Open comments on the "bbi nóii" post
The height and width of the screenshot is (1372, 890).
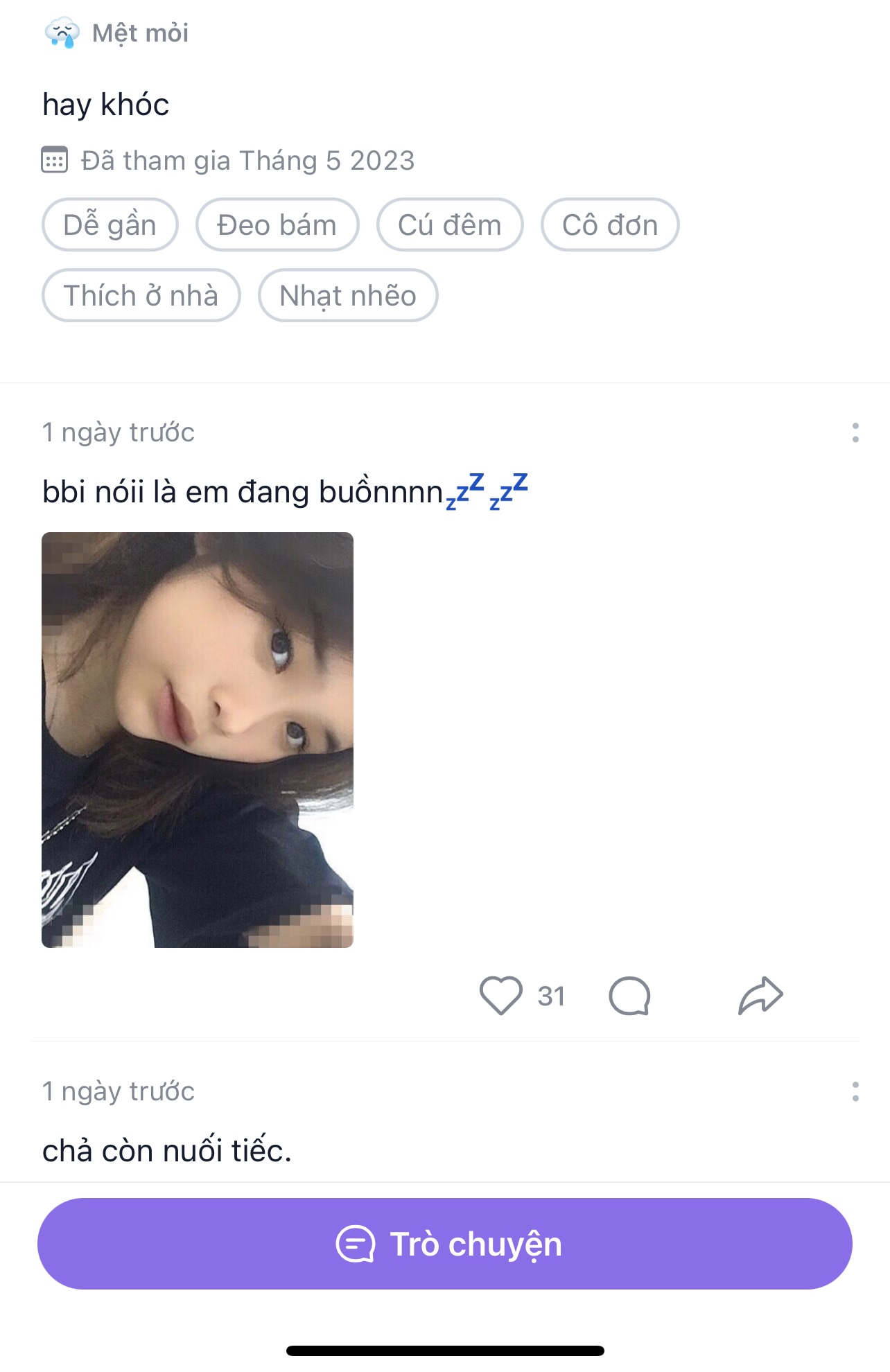pos(629,996)
